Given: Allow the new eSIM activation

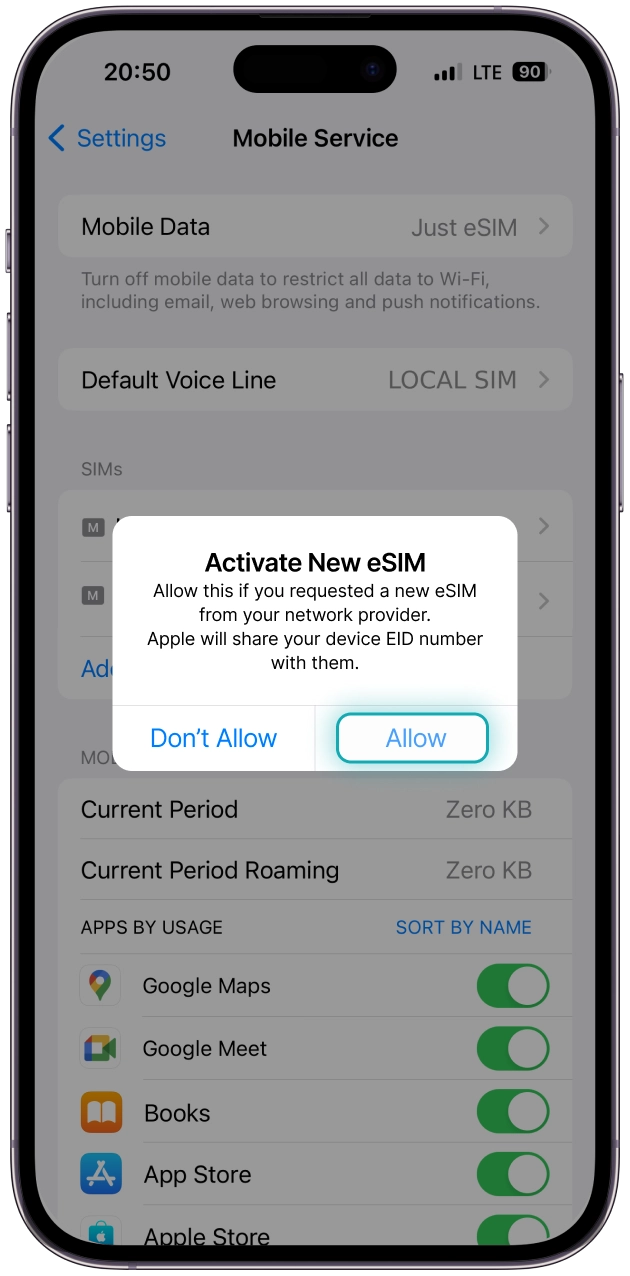Looking at the screenshot, I should point(413,738).
